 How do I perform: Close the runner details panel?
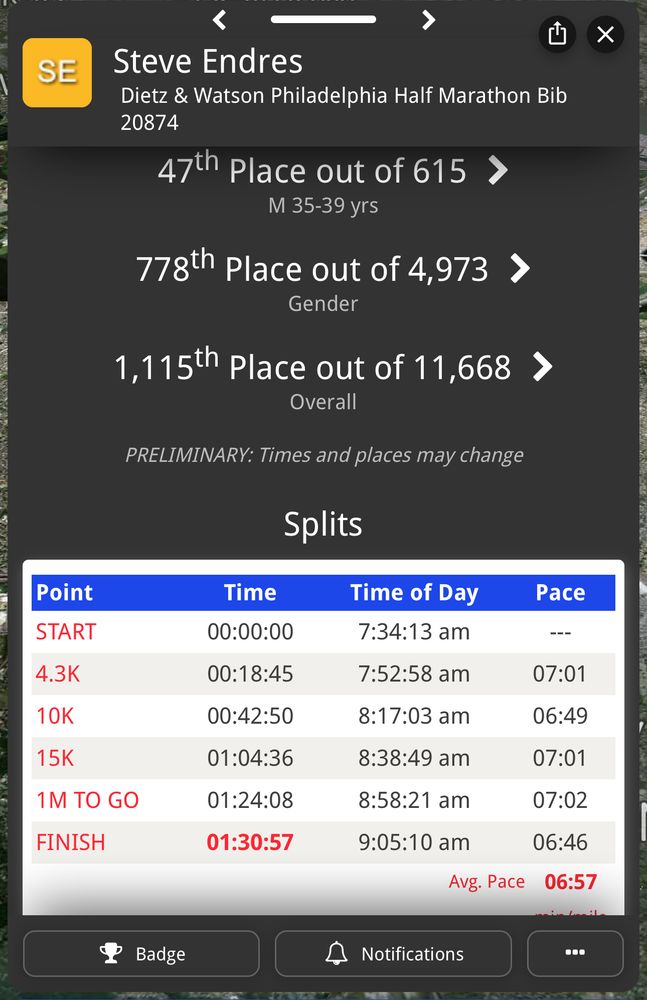click(605, 35)
